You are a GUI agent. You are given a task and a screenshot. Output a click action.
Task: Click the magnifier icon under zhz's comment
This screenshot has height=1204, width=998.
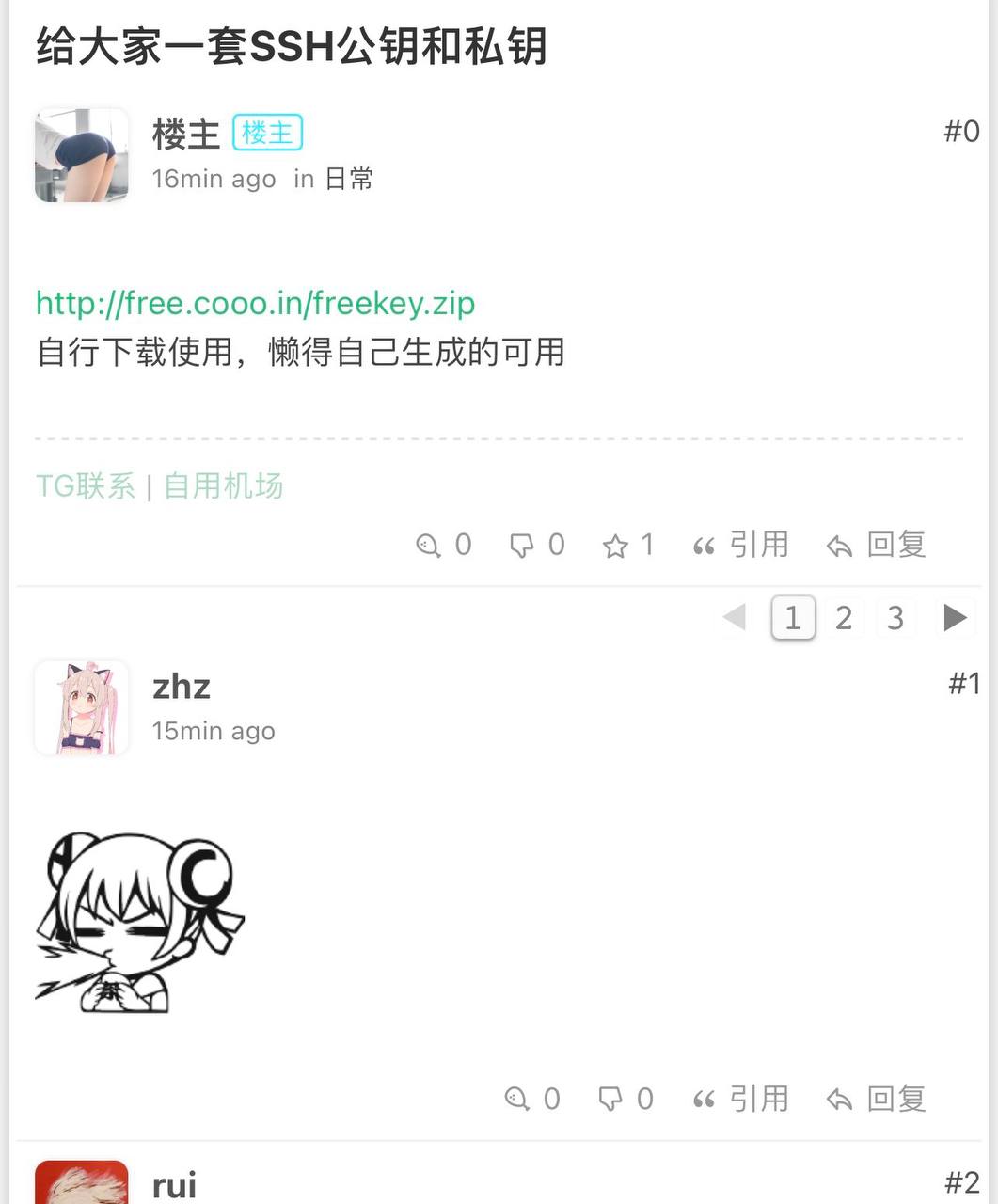point(517,1098)
